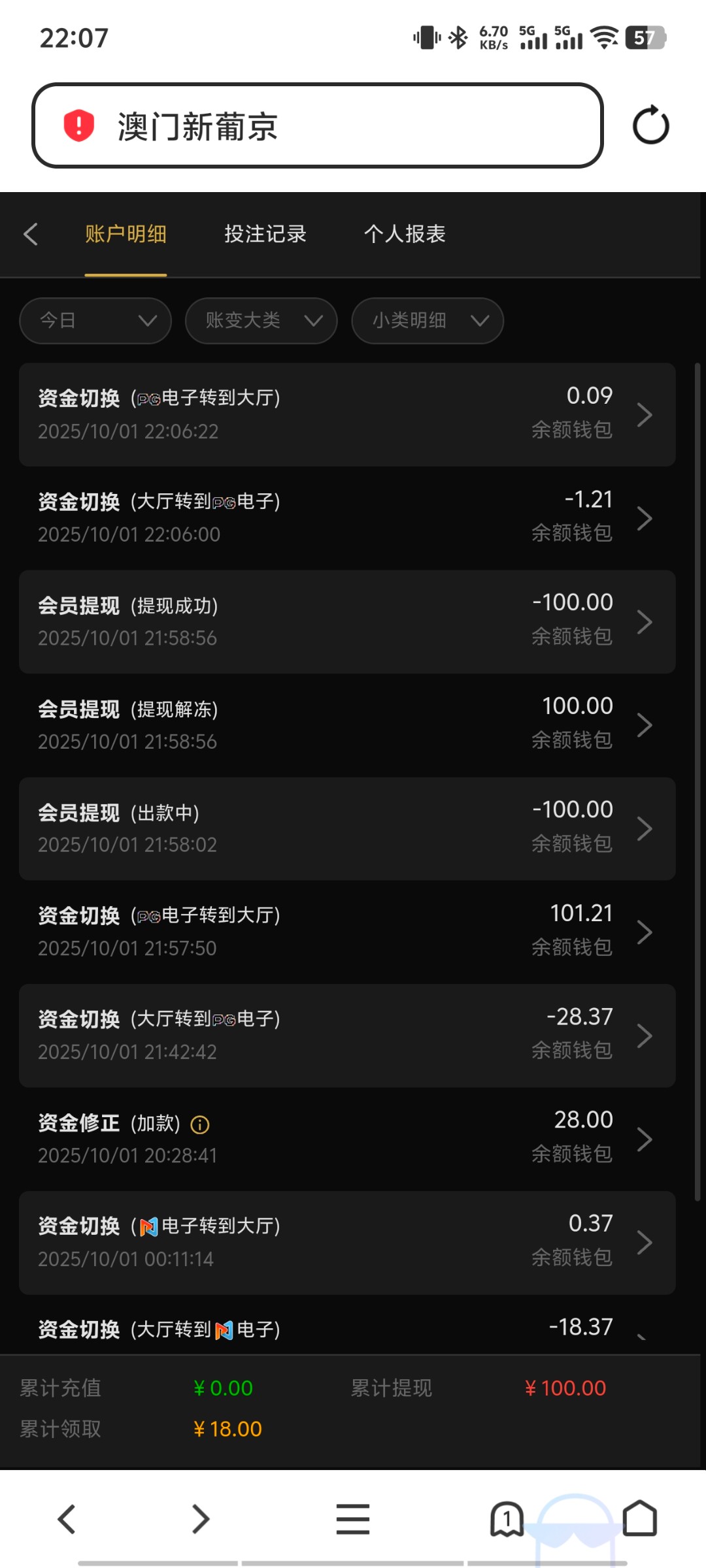Reload the page with the refresh icon

click(x=650, y=125)
